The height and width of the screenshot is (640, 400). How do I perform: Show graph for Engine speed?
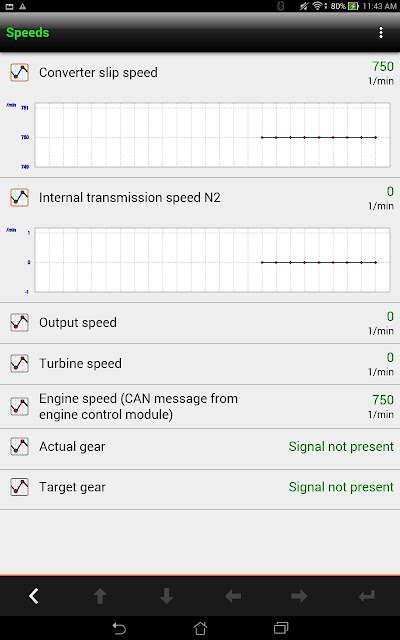(x=19, y=407)
